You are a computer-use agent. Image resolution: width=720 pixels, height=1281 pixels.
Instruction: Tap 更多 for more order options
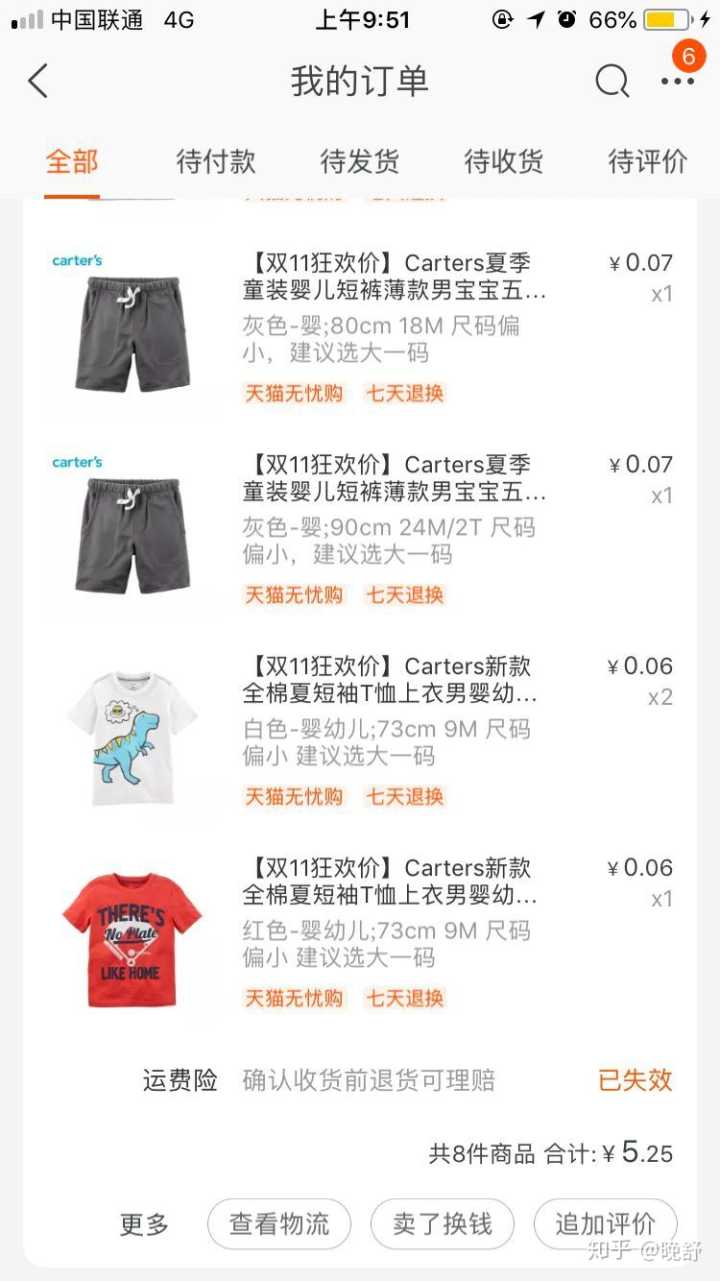pos(145,1224)
